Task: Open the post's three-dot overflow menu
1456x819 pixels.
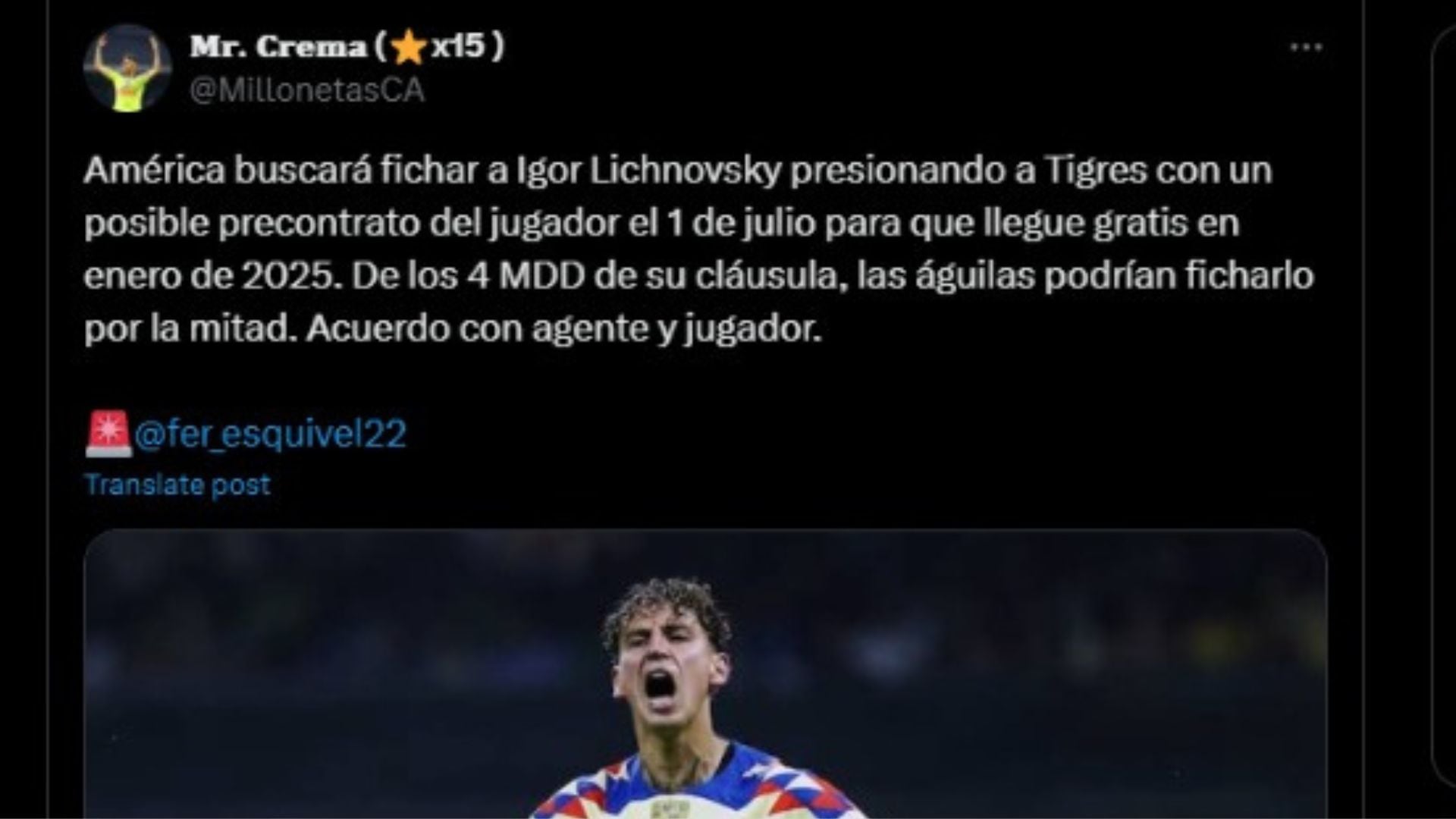Action: pyautogui.click(x=1306, y=47)
